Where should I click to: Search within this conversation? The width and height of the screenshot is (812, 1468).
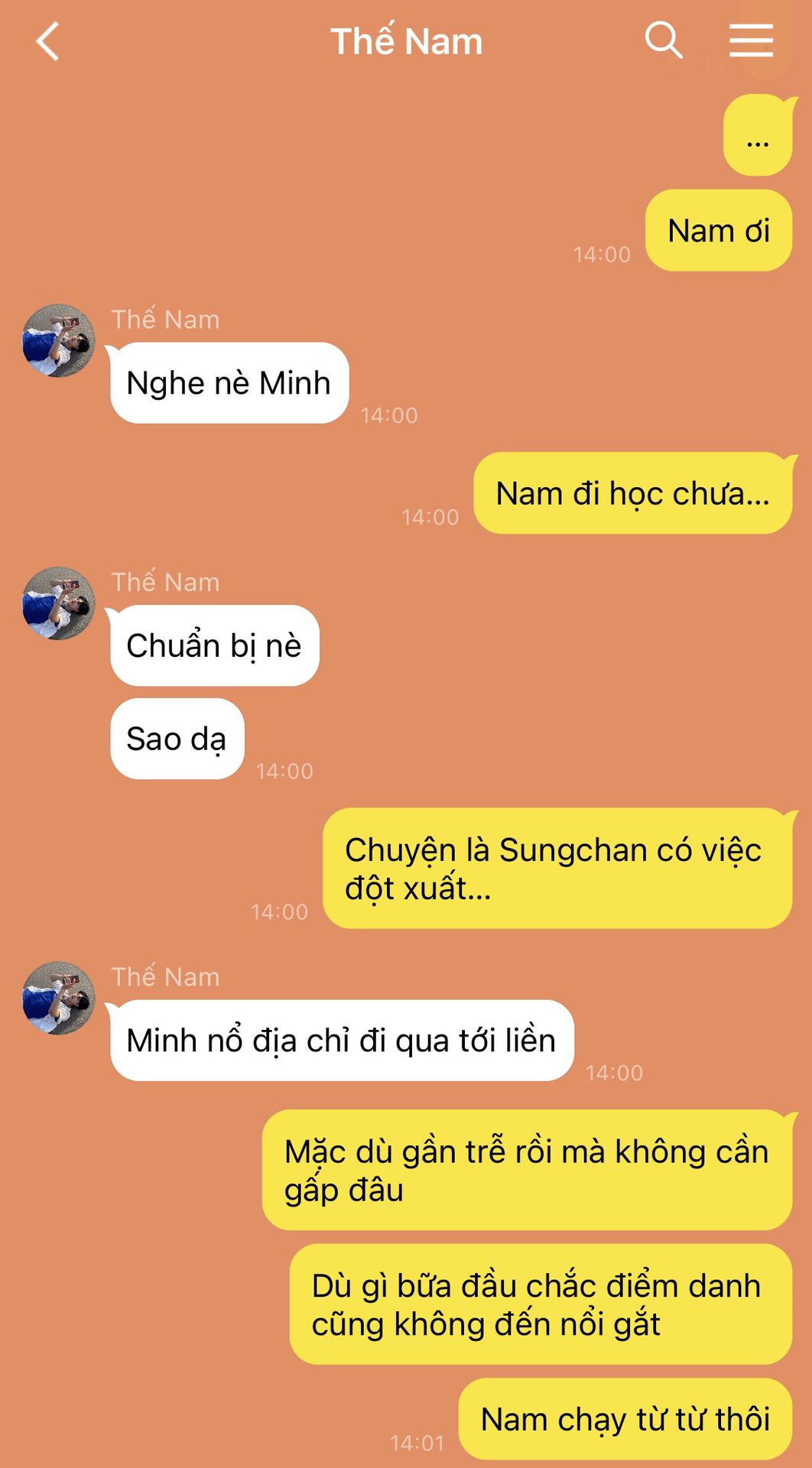click(663, 41)
